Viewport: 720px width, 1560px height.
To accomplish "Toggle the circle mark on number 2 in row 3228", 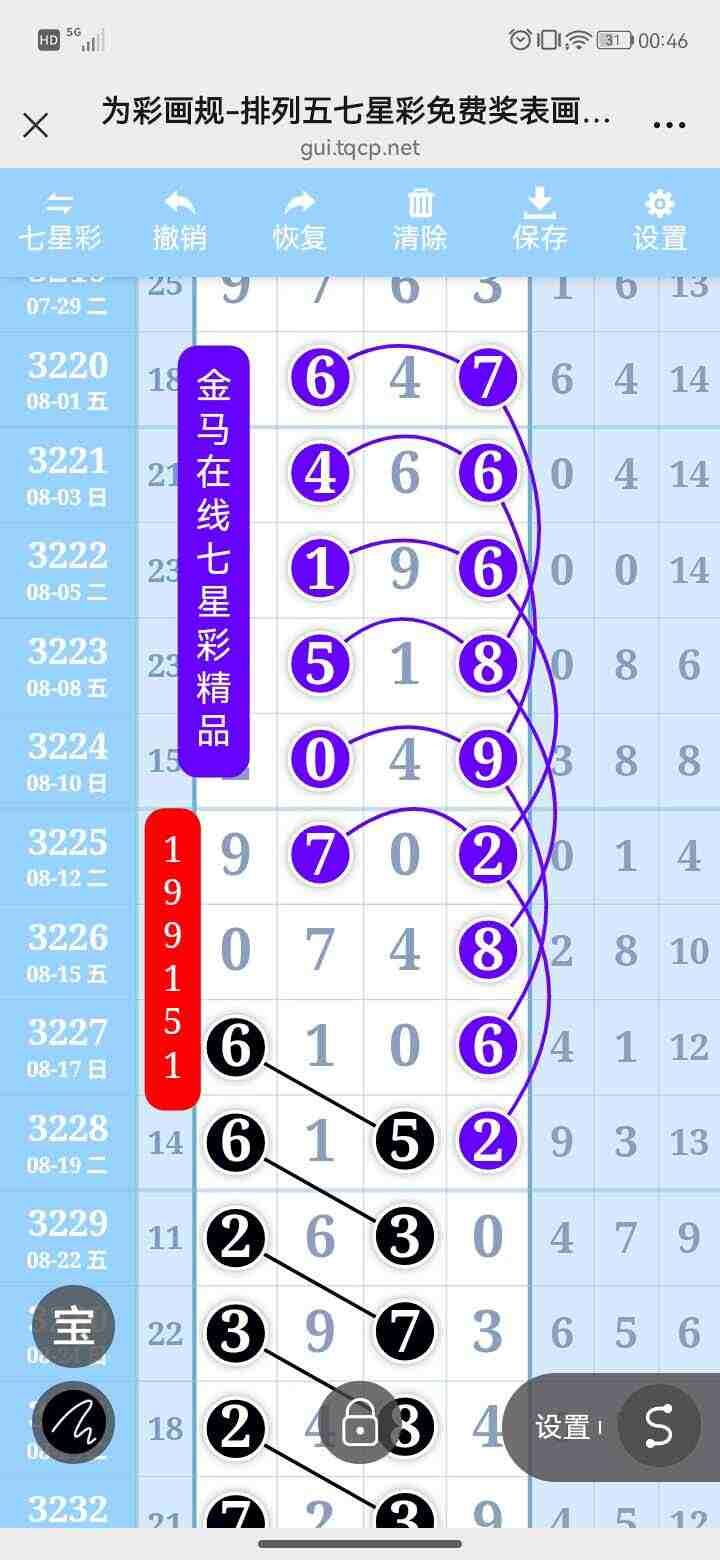I will 487,1139.
